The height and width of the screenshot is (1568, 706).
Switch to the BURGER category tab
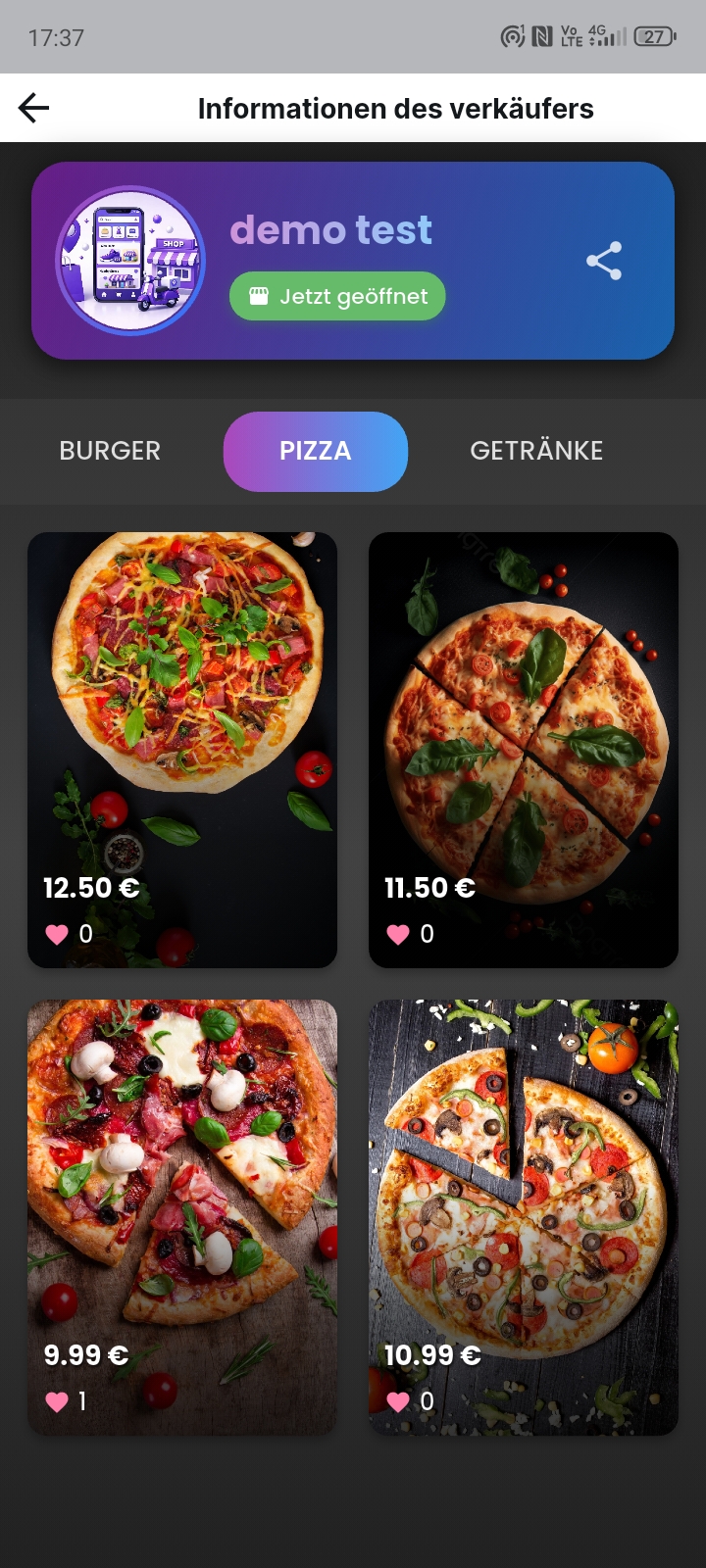[110, 451]
